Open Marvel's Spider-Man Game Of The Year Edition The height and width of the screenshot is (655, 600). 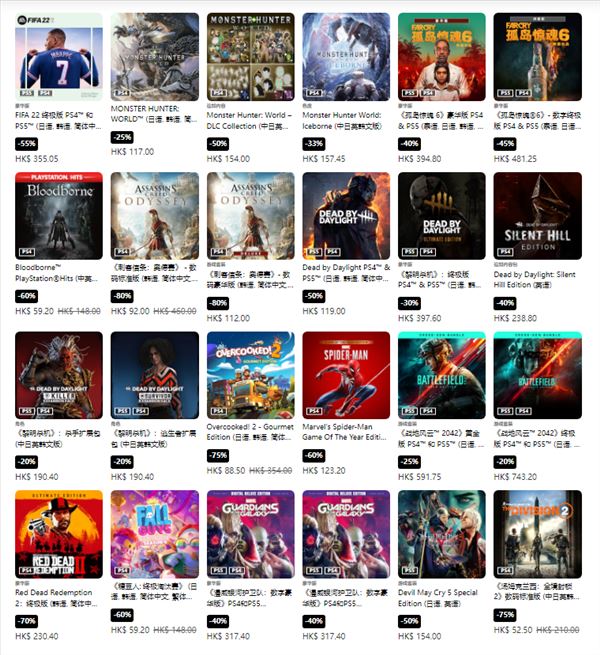coord(346,375)
